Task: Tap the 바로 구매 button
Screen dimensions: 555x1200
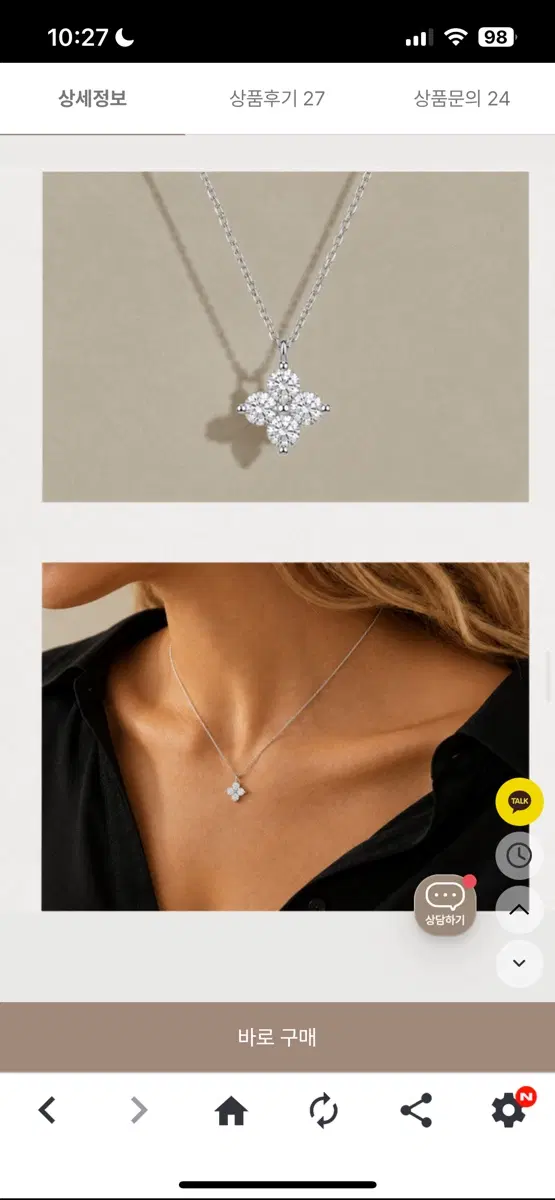Action: (x=277, y=1037)
